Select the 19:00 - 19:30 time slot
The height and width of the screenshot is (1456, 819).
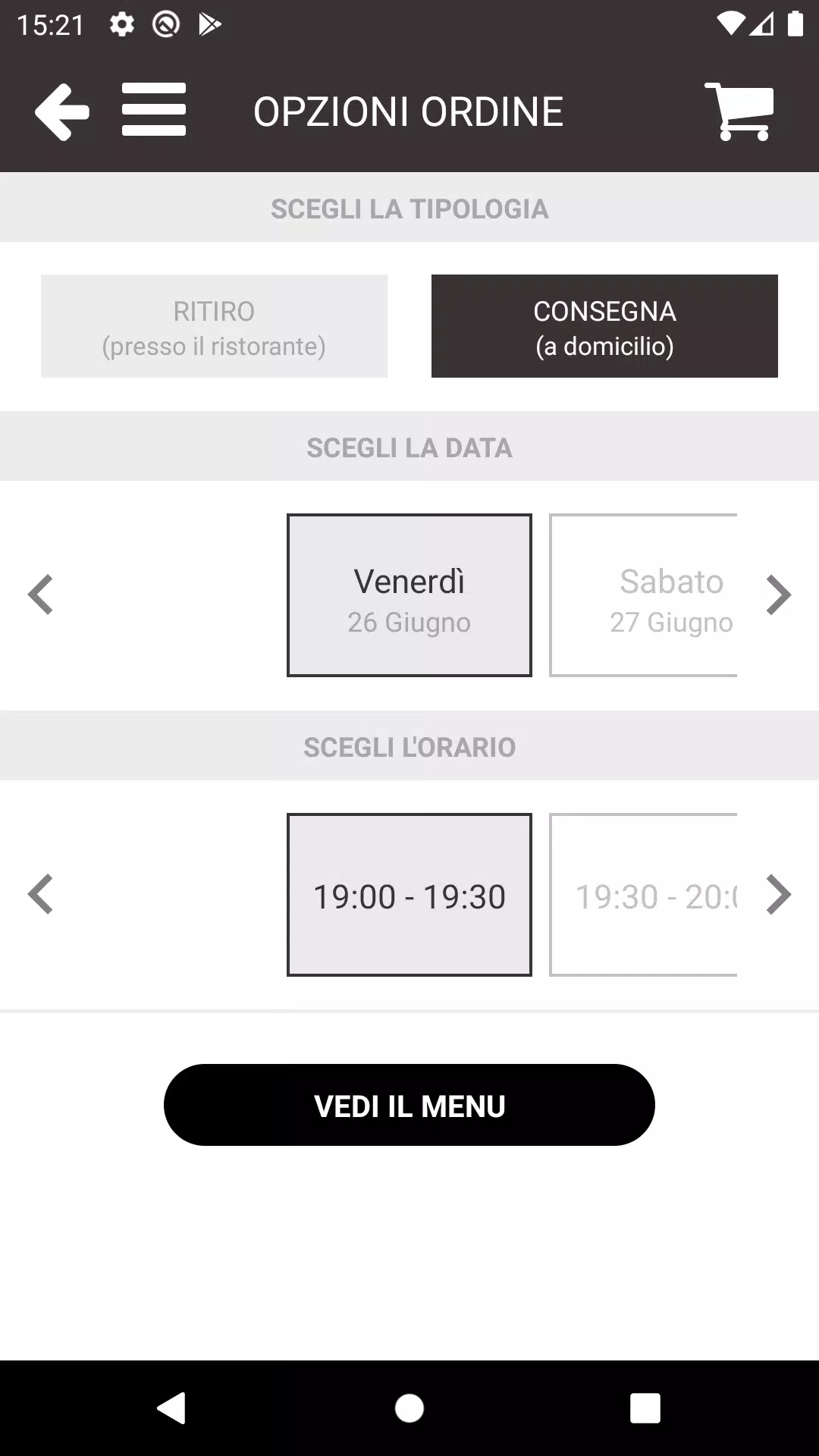point(409,895)
